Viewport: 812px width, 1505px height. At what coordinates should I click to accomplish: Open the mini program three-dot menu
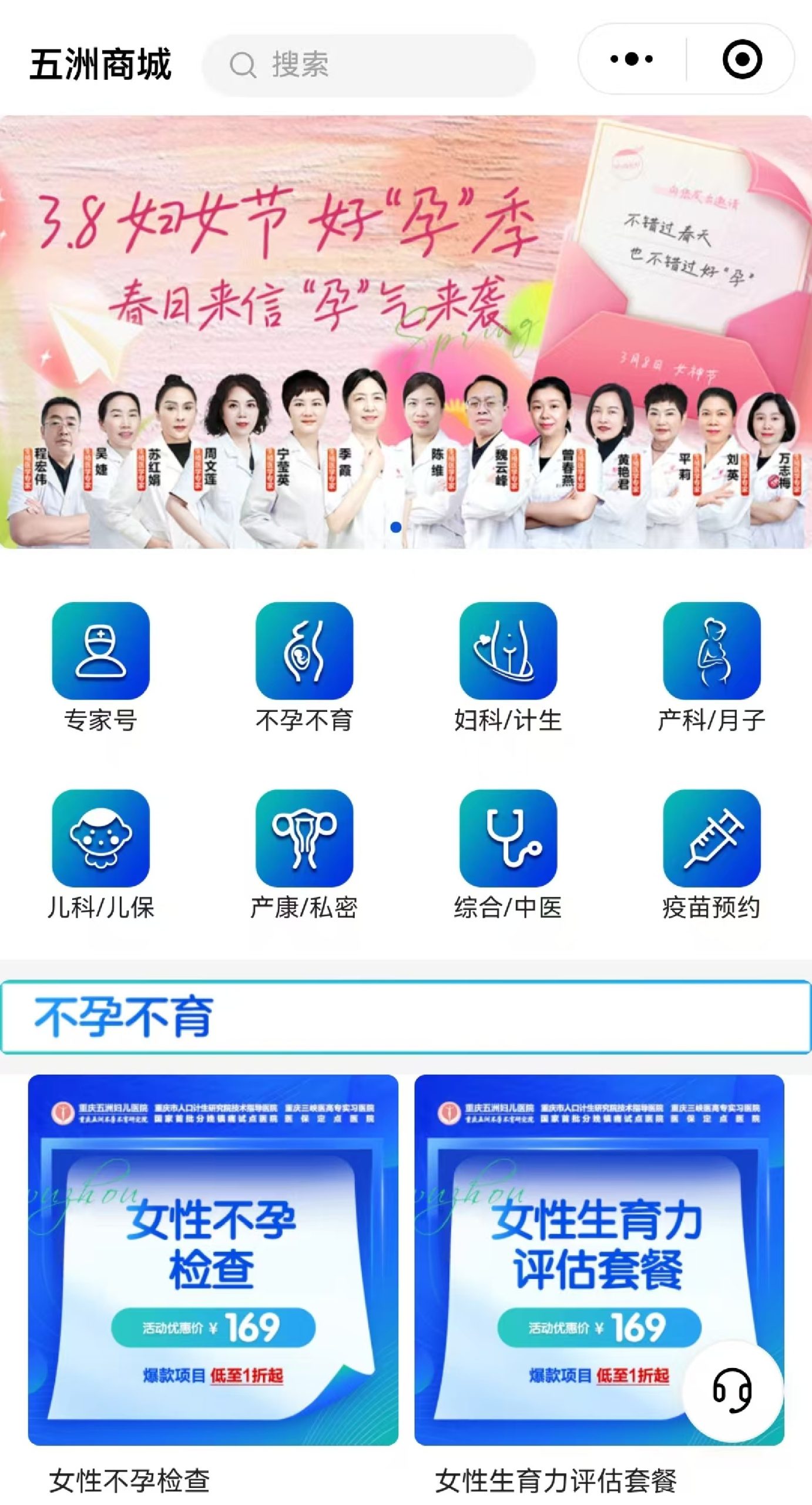pyautogui.click(x=632, y=59)
